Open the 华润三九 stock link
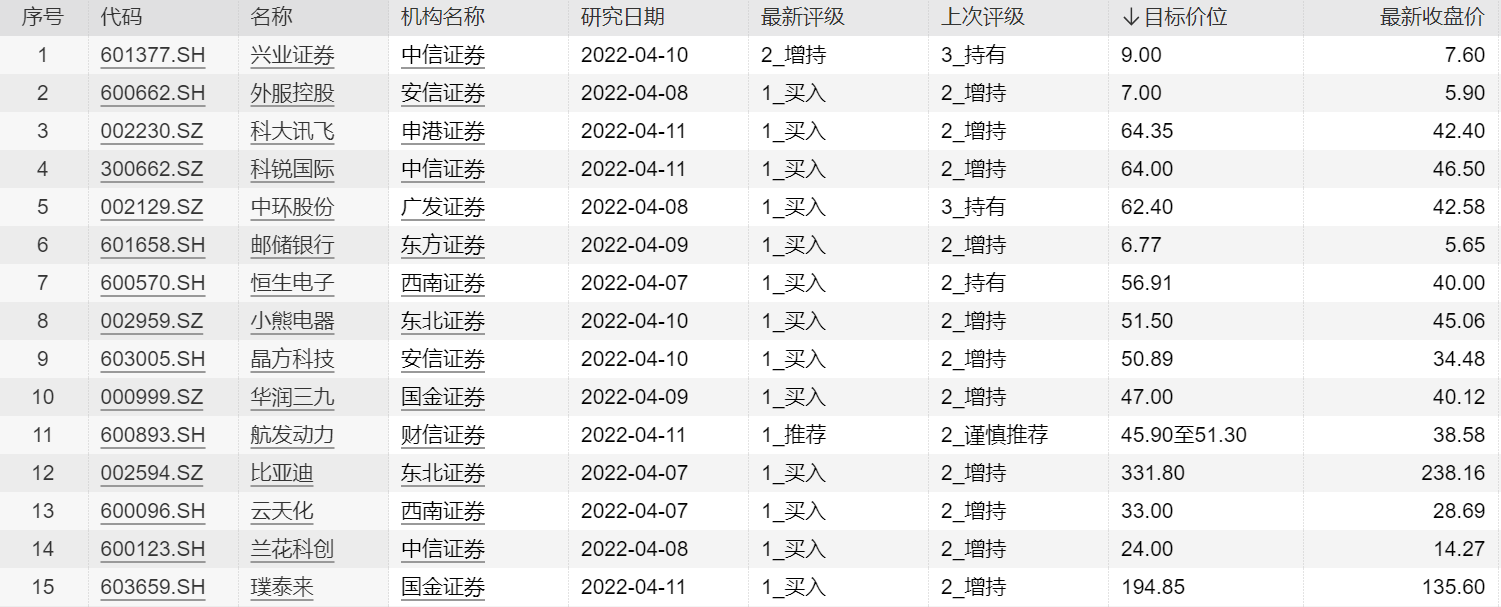 point(292,397)
